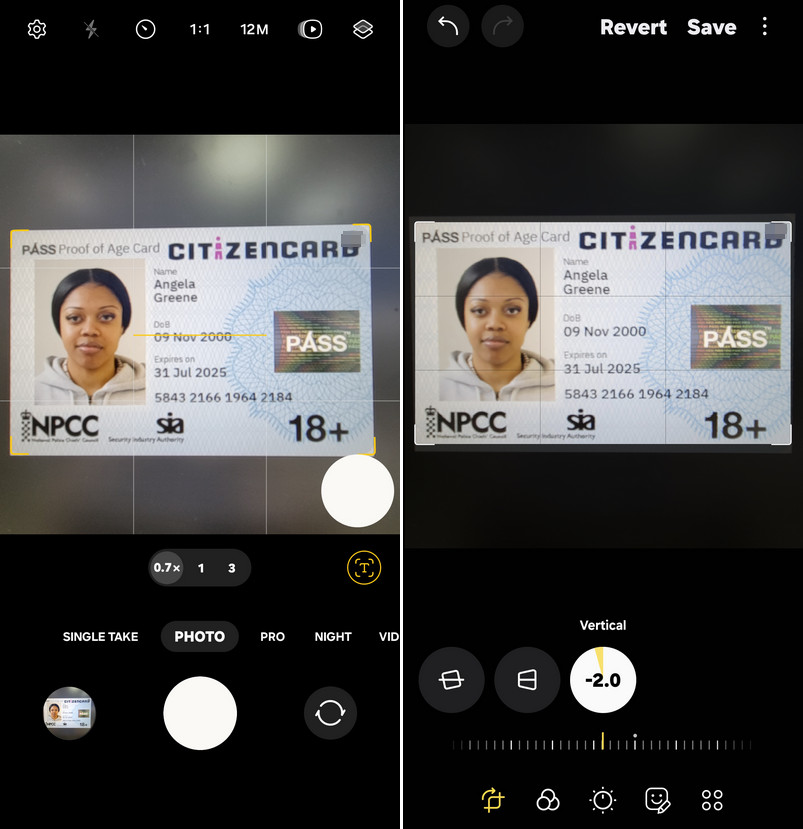
Task: Undo the last edit
Action: [x=448, y=27]
